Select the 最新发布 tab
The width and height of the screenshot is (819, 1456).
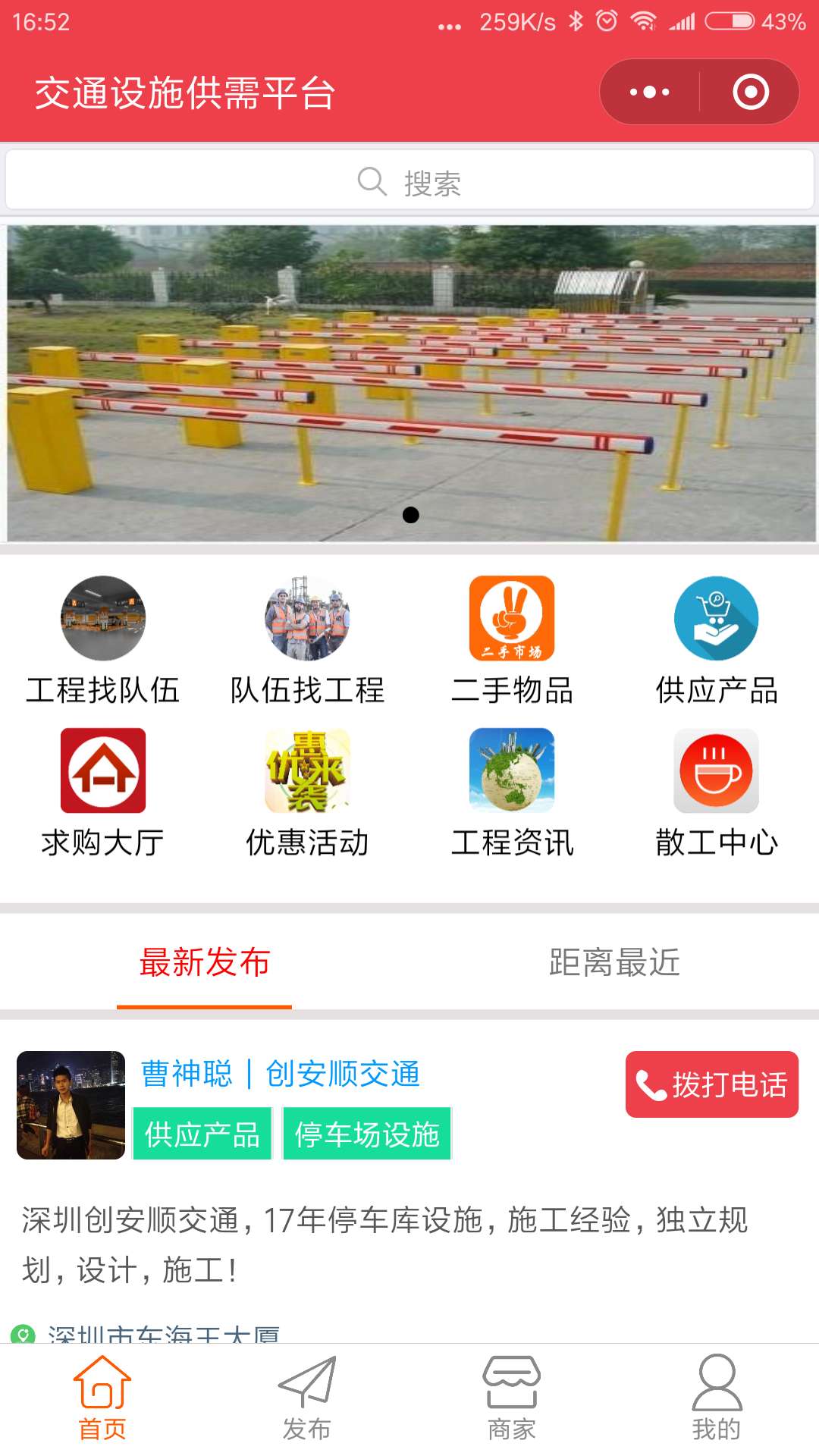[205, 963]
